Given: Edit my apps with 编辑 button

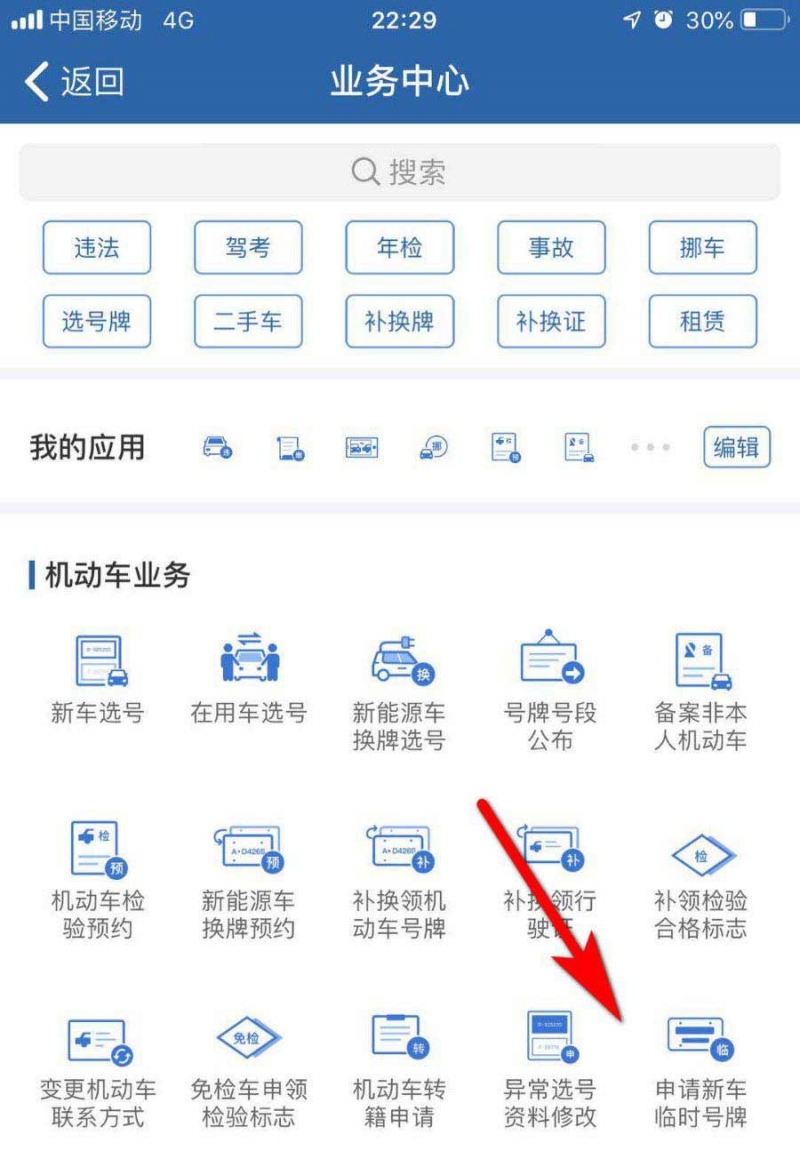Looking at the screenshot, I should click(737, 447).
